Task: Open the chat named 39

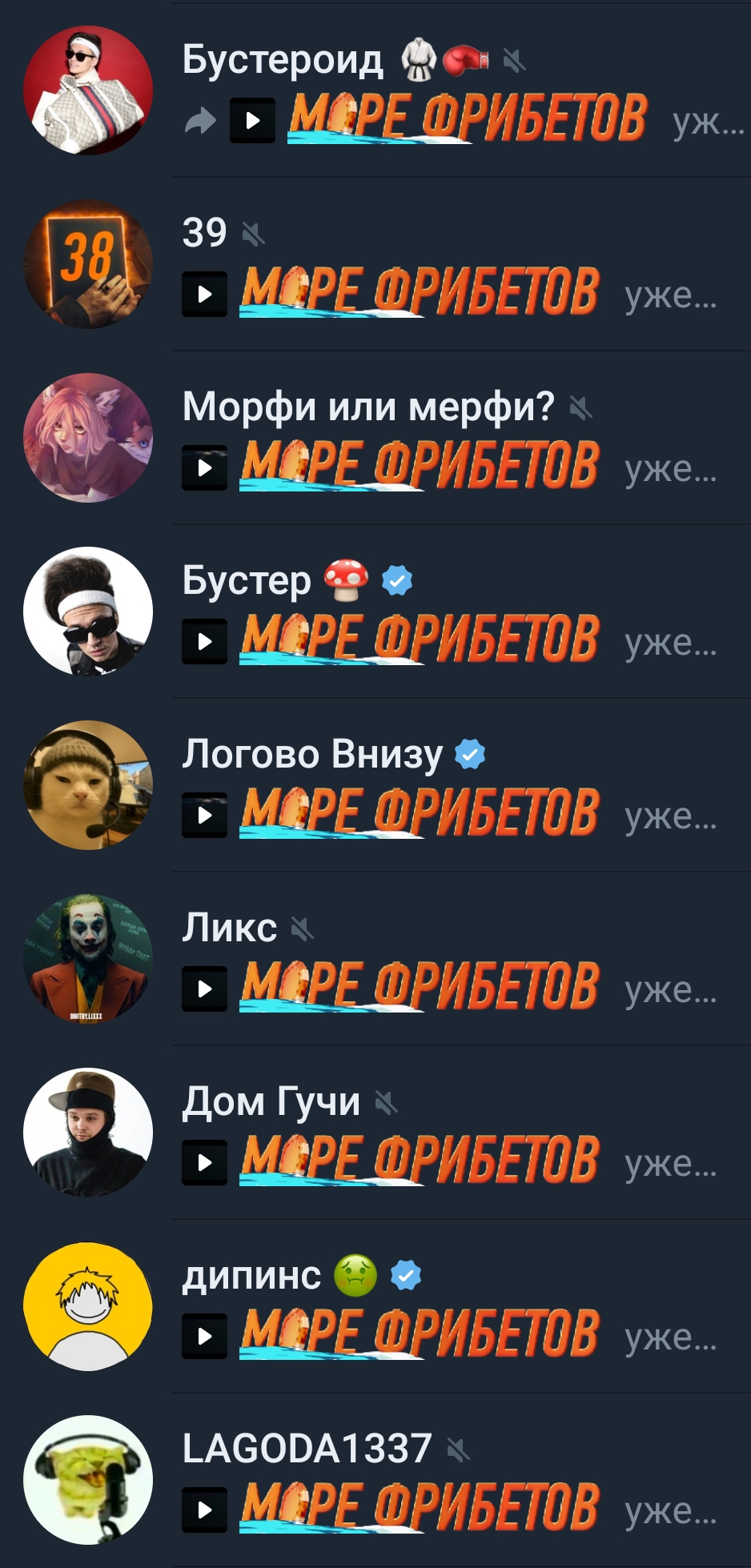Action: (x=375, y=264)
